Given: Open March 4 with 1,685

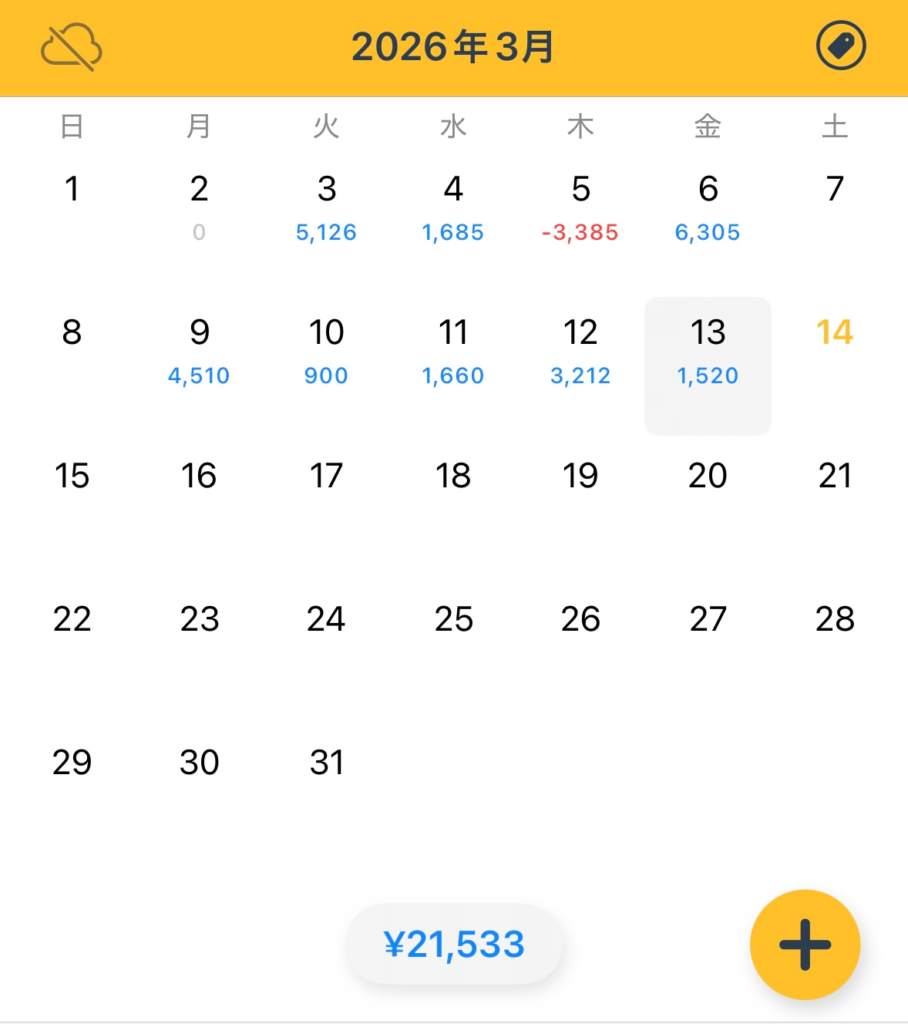Looking at the screenshot, I should click(x=453, y=208).
